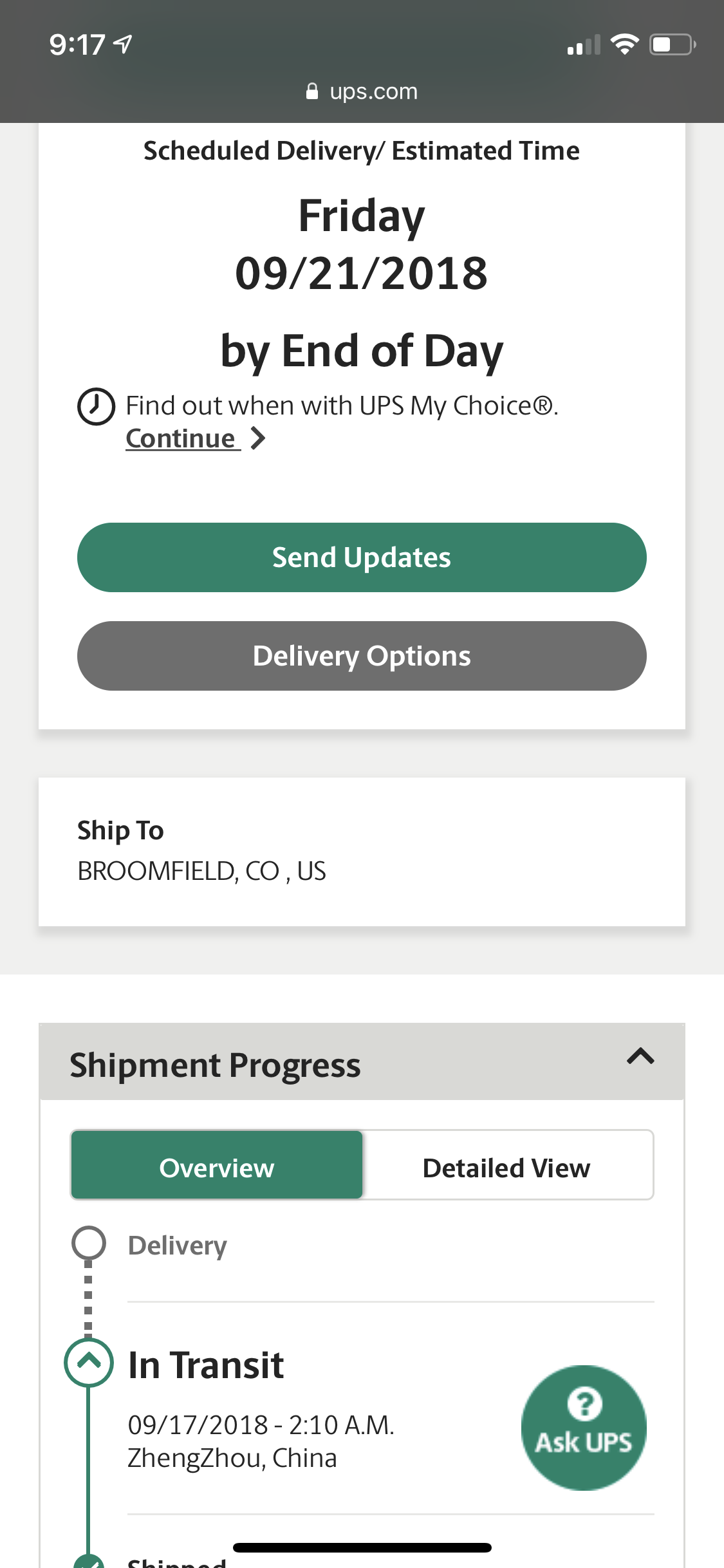Open the Ask UPS help bubble
Image resolution: width=724 pixels, height=1568 pixels.
[583, 1428]
